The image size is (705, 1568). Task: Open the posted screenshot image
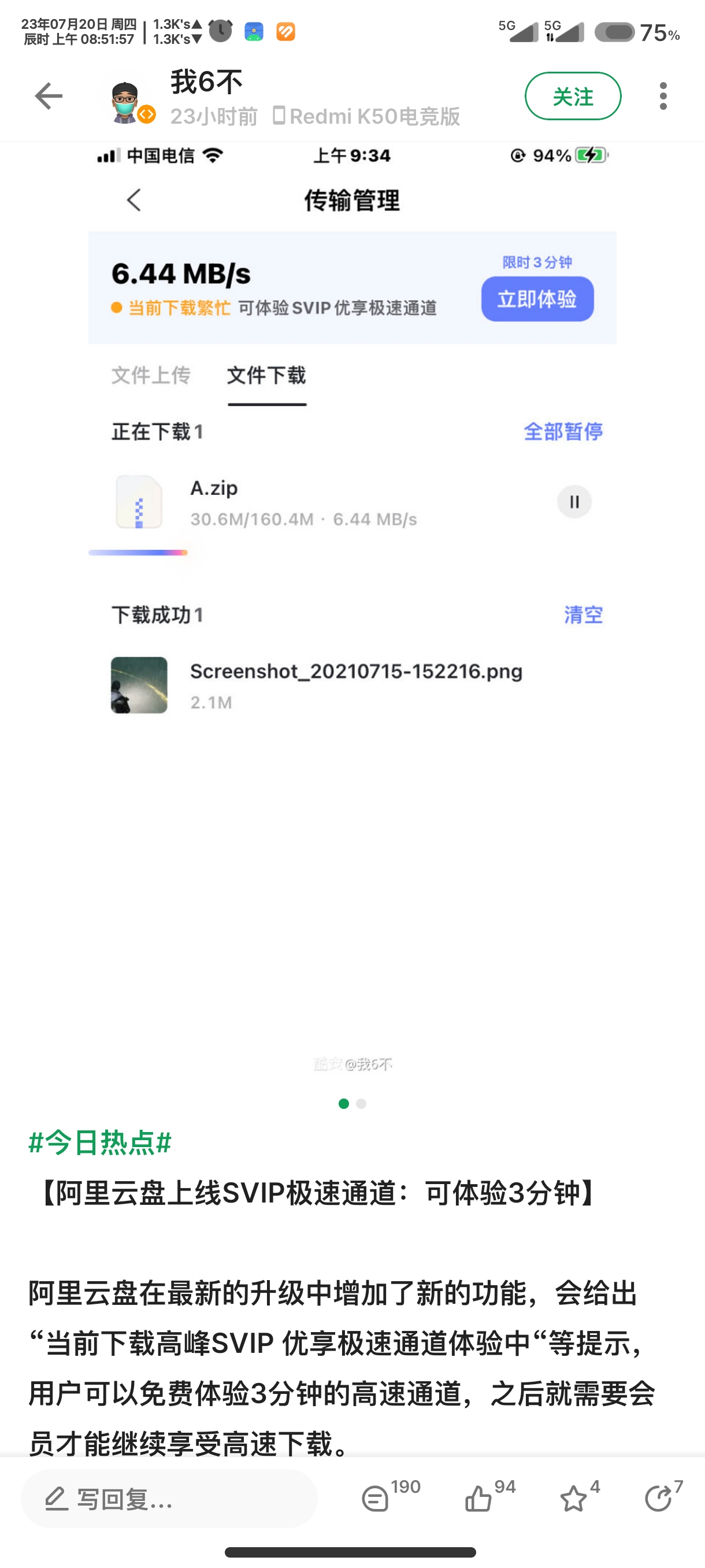point(352,609)
